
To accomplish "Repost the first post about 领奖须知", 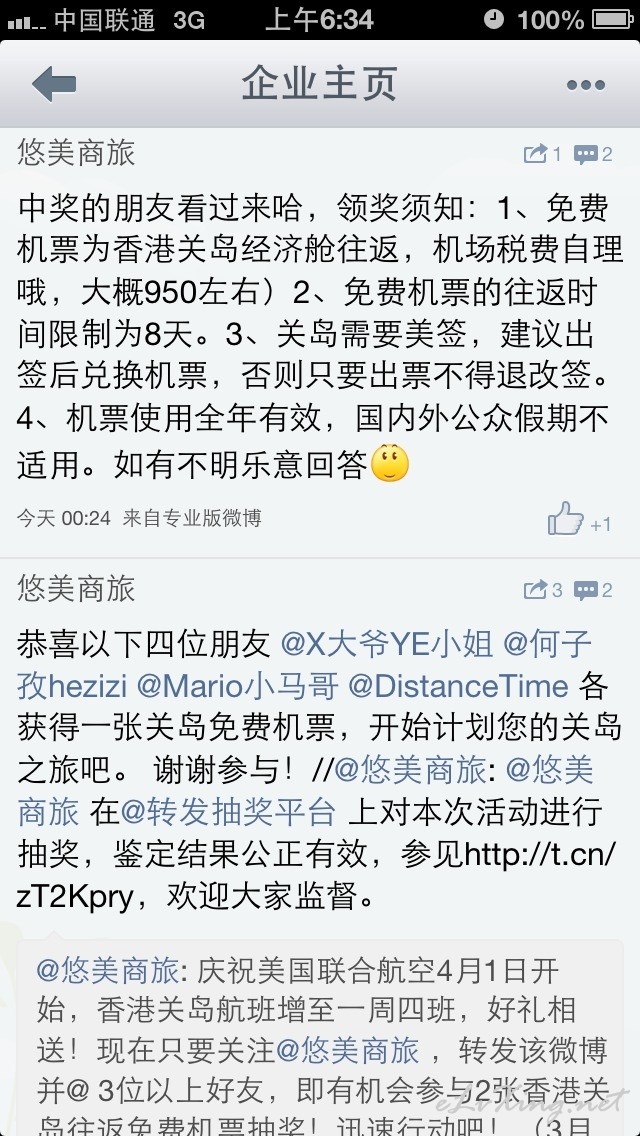I will pos(542,154).
